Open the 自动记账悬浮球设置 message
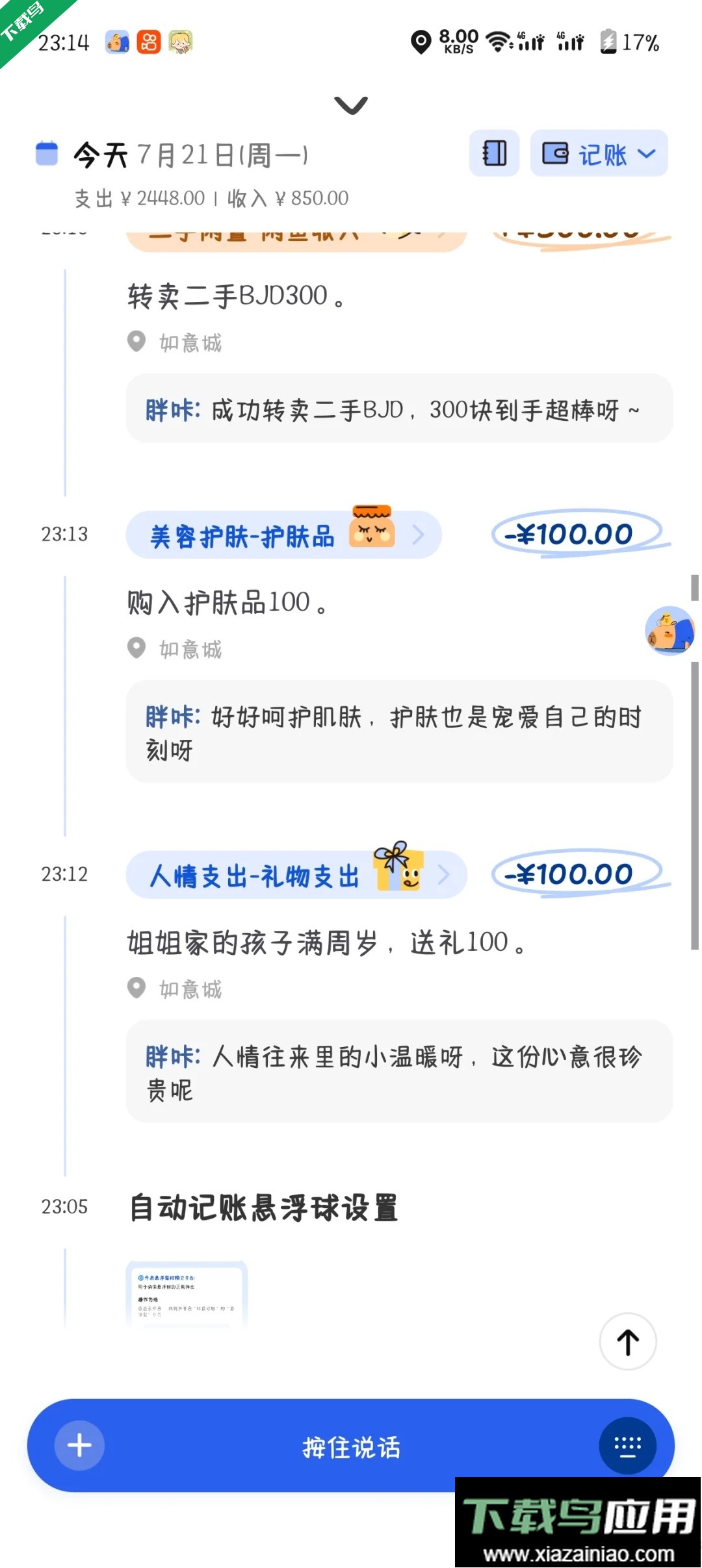Viewport: 702px width, 1568px height. [x=265, y=1206]
